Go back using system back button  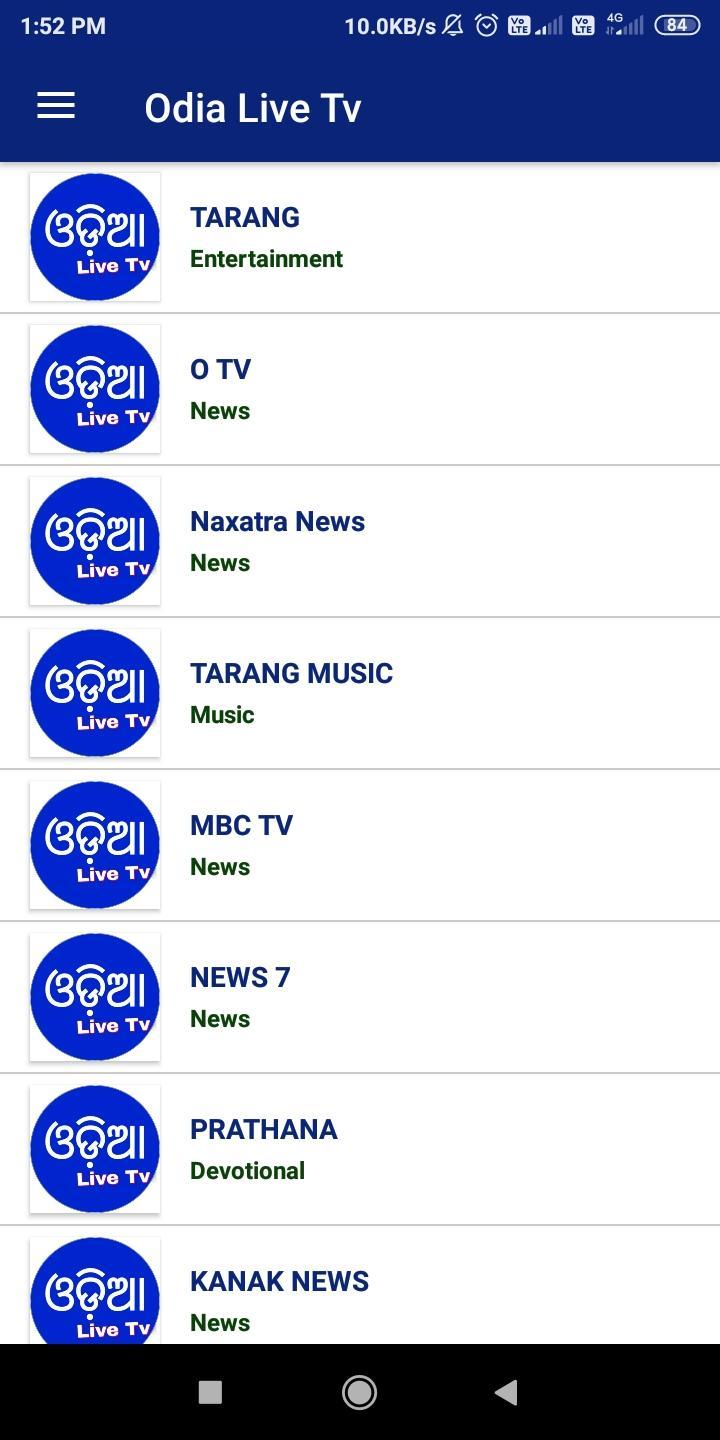[x=506, y=1392]
